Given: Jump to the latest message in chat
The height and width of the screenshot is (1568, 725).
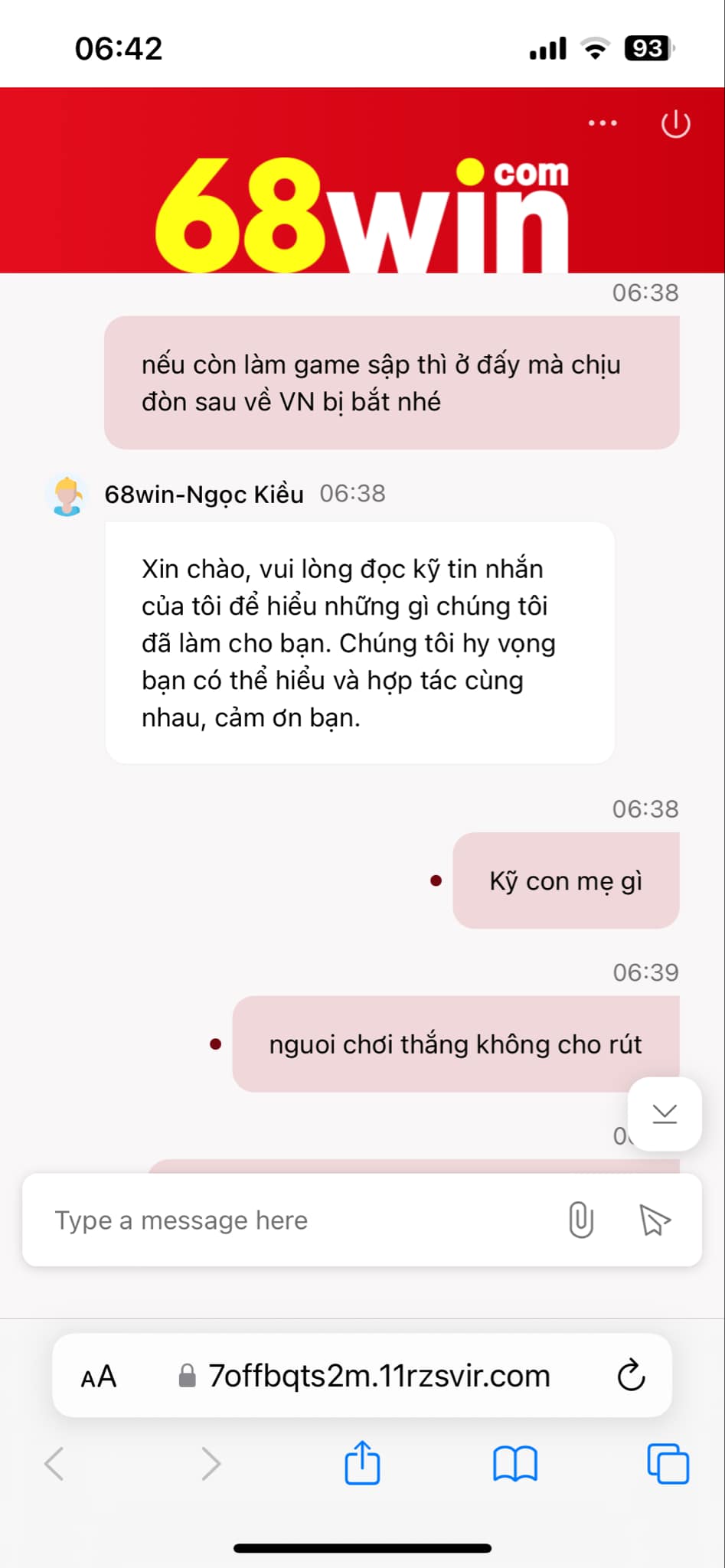Looking at the screenshot, I should click(665, 1114).
